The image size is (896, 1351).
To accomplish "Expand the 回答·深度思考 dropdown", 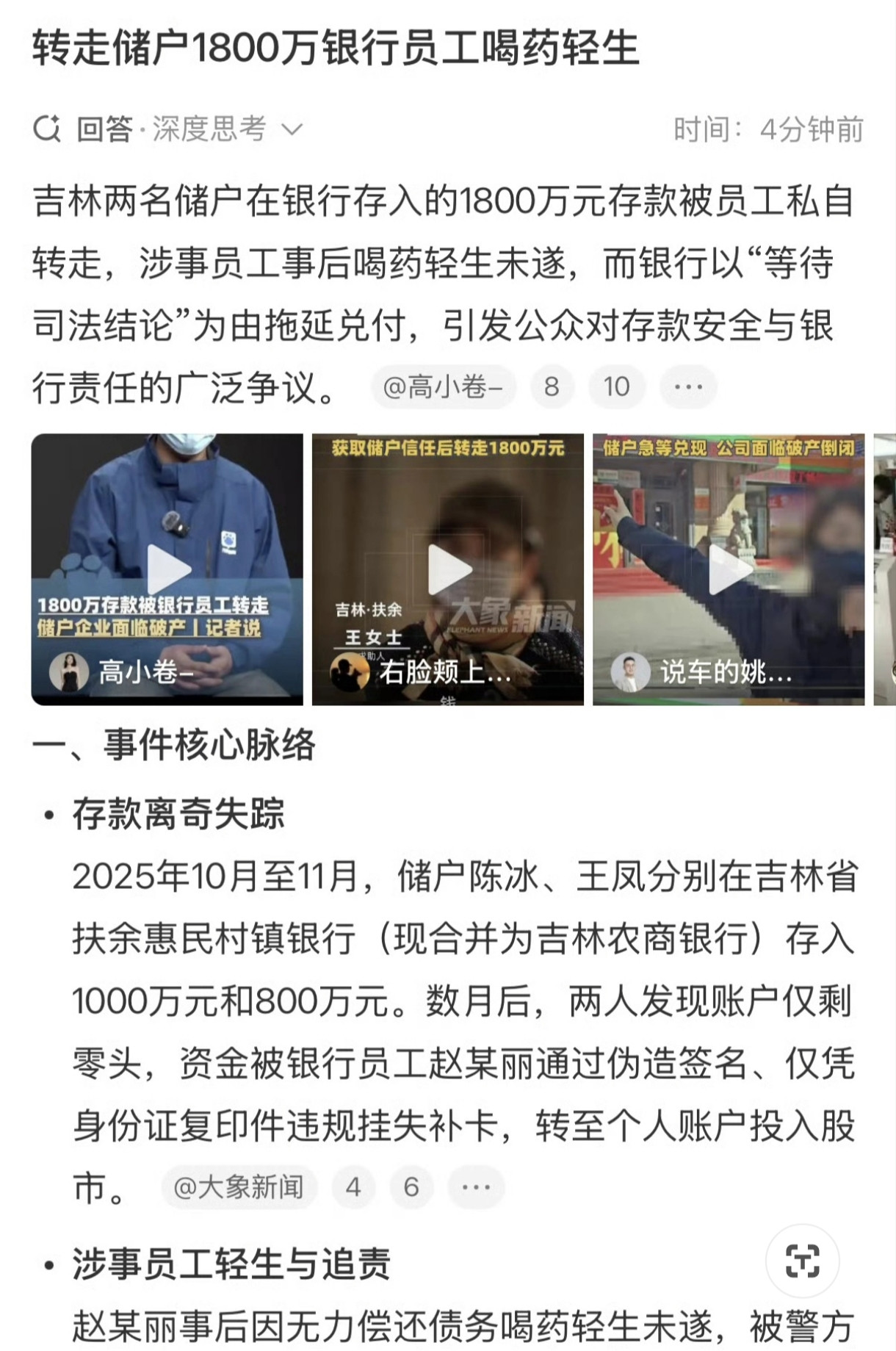I will pyautogui.click(x=292, y=130).
